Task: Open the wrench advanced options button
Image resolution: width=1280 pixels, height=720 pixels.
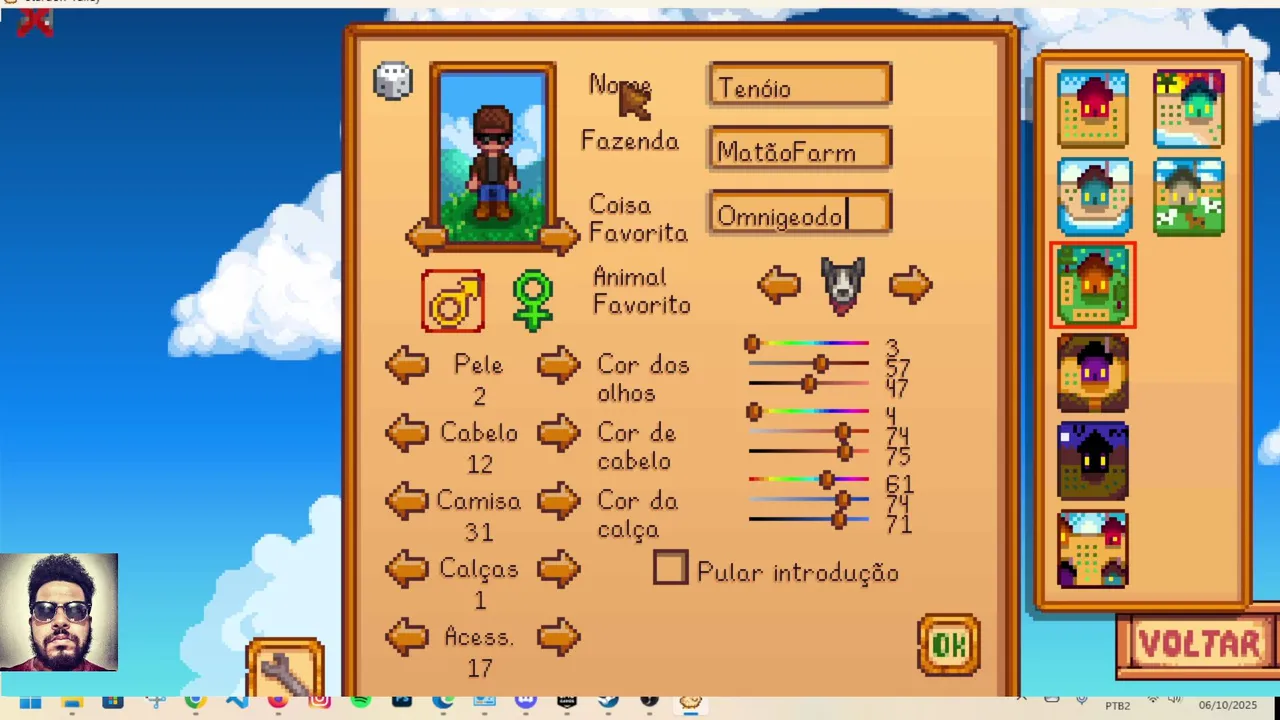Action: tap(285, 672)
